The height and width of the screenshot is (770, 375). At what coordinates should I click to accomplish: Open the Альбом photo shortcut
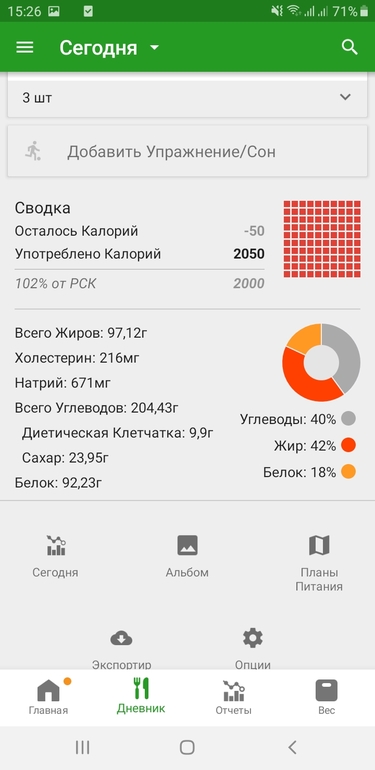pyautogui.click(x=187, y=556)
